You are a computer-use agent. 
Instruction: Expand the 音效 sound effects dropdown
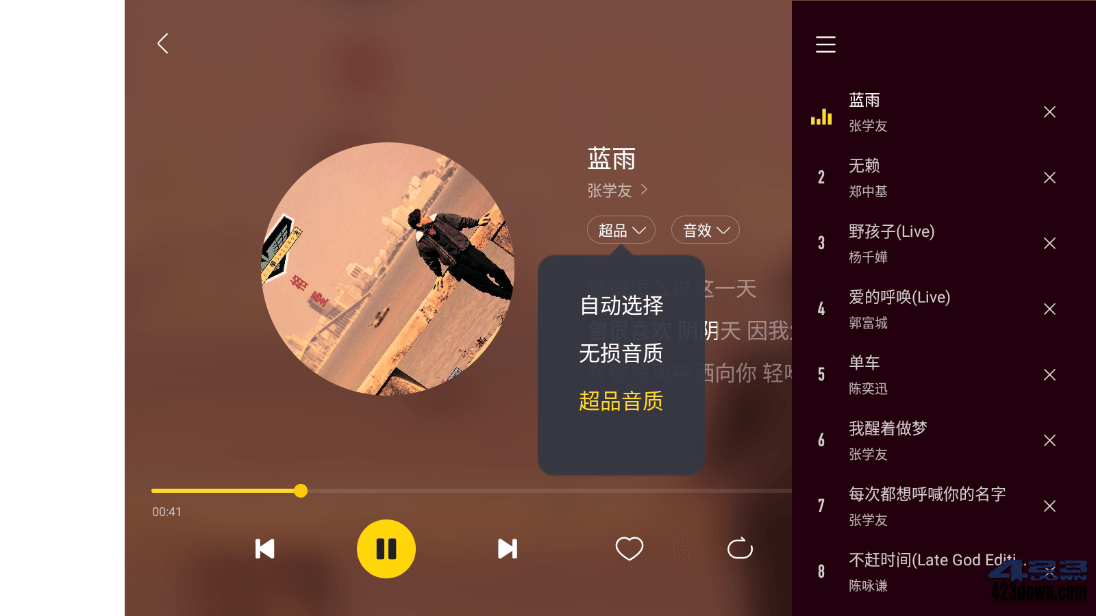[x=705, y=230]
